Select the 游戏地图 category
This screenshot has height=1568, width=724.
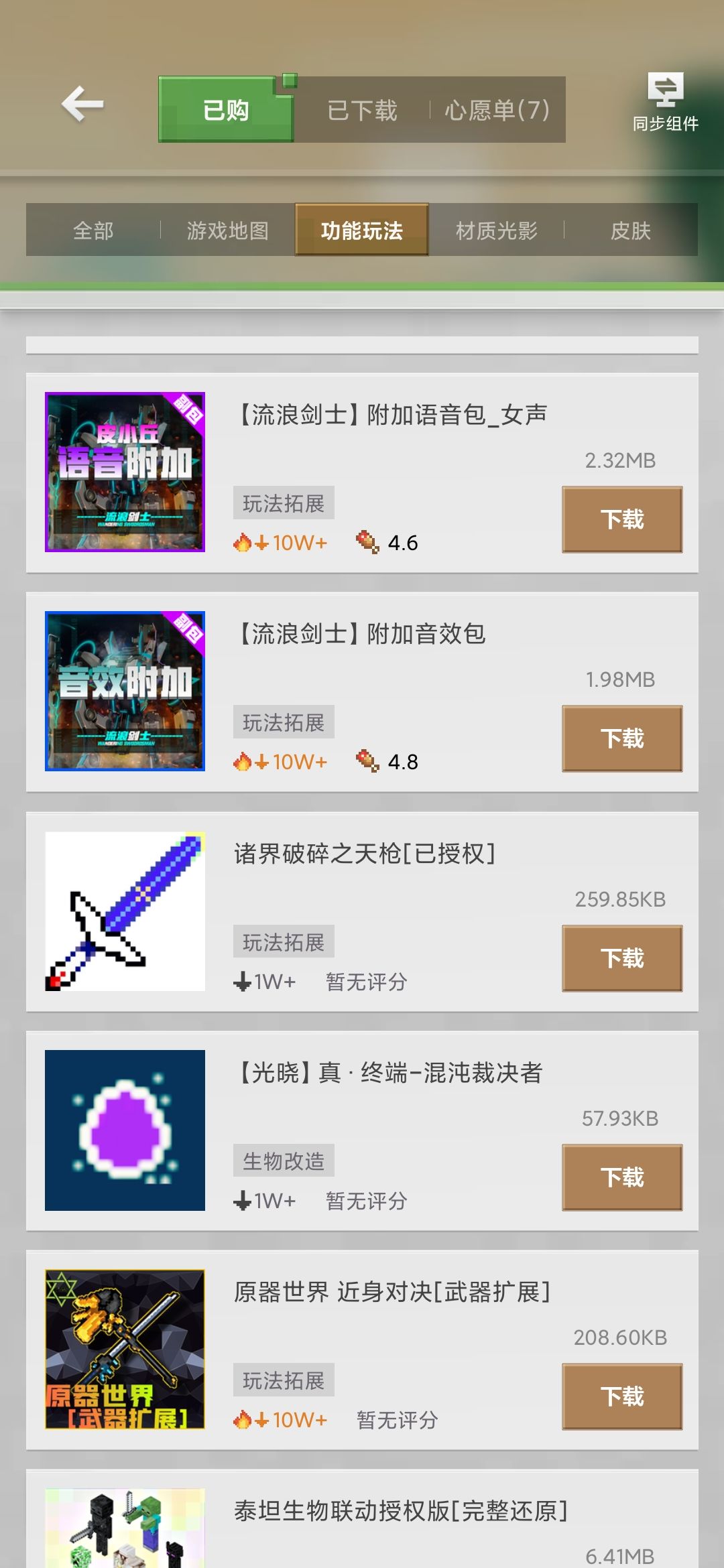[227, 230]
